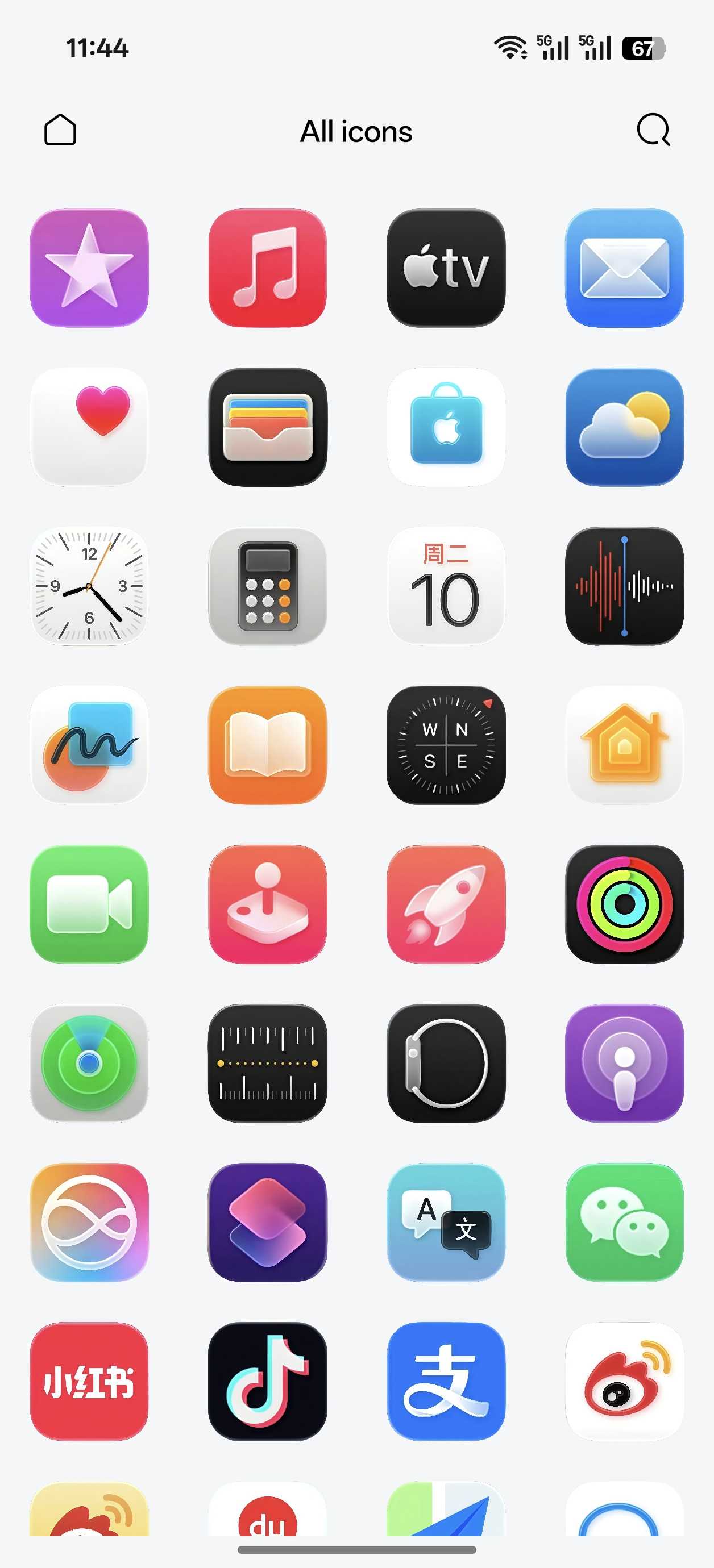
Task: Select the TikTok icon
Action: click(267, 1381)
